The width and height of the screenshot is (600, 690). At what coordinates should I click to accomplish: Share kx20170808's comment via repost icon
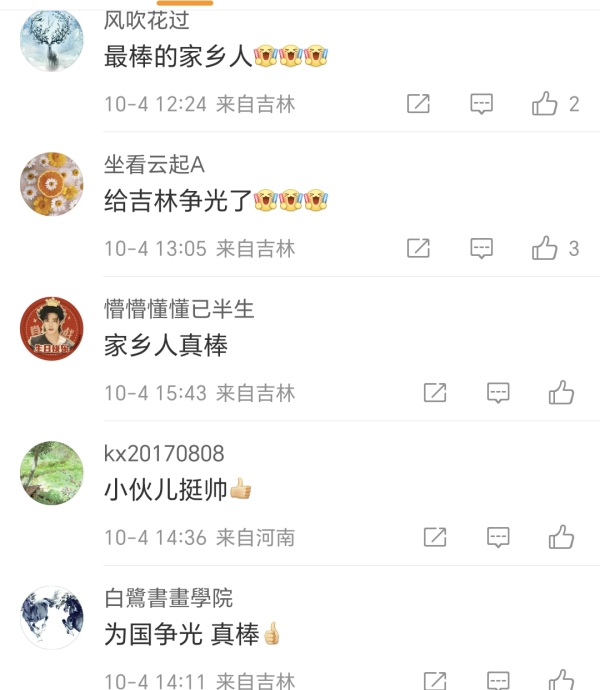coord(435,537)
